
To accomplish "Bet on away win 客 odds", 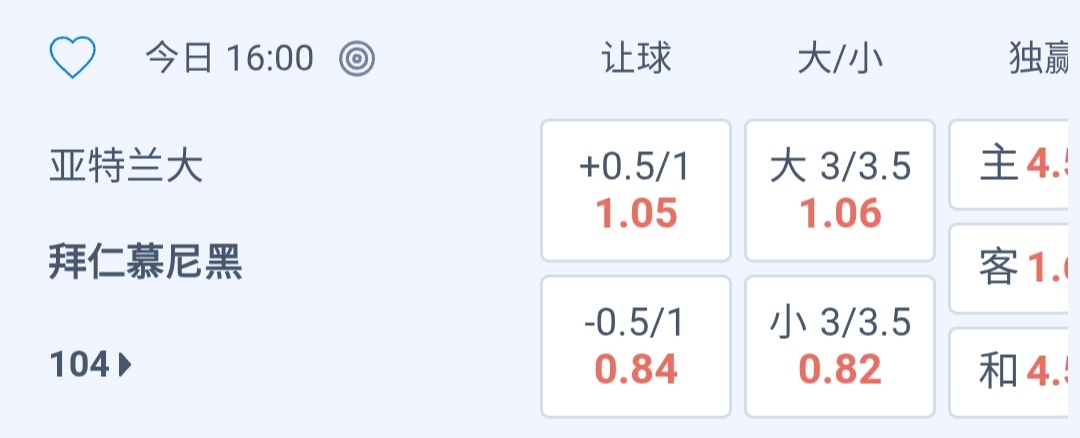I will coord(1014,268).
